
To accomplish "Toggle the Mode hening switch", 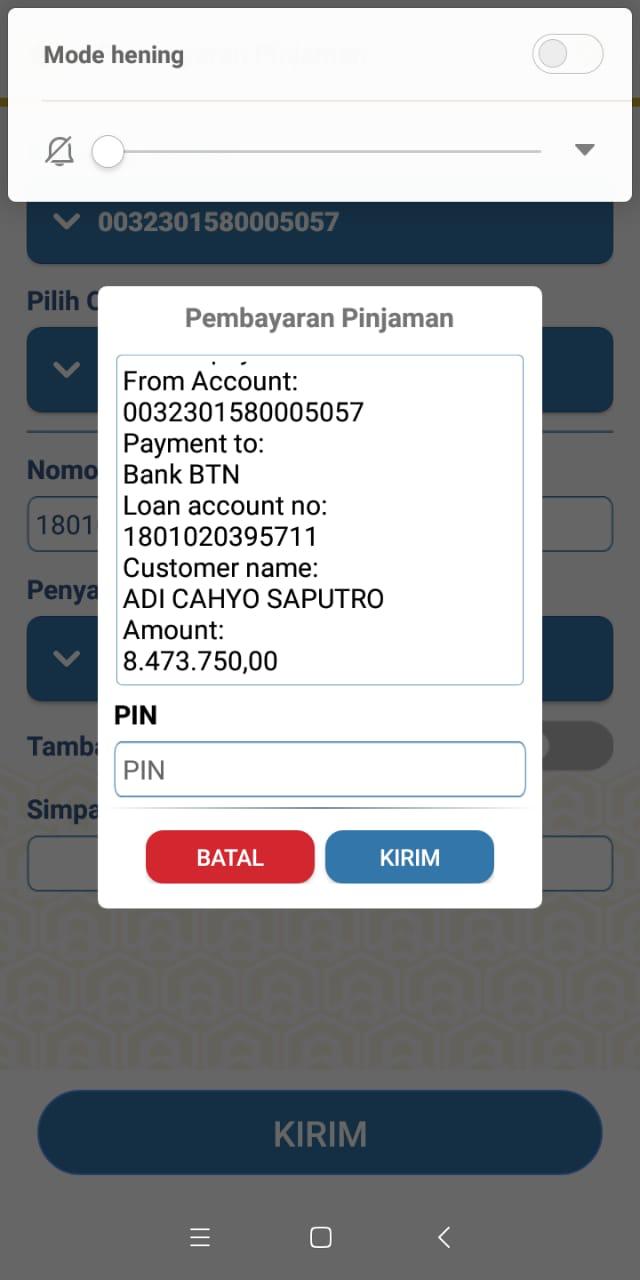I will [x=567, y=54].
